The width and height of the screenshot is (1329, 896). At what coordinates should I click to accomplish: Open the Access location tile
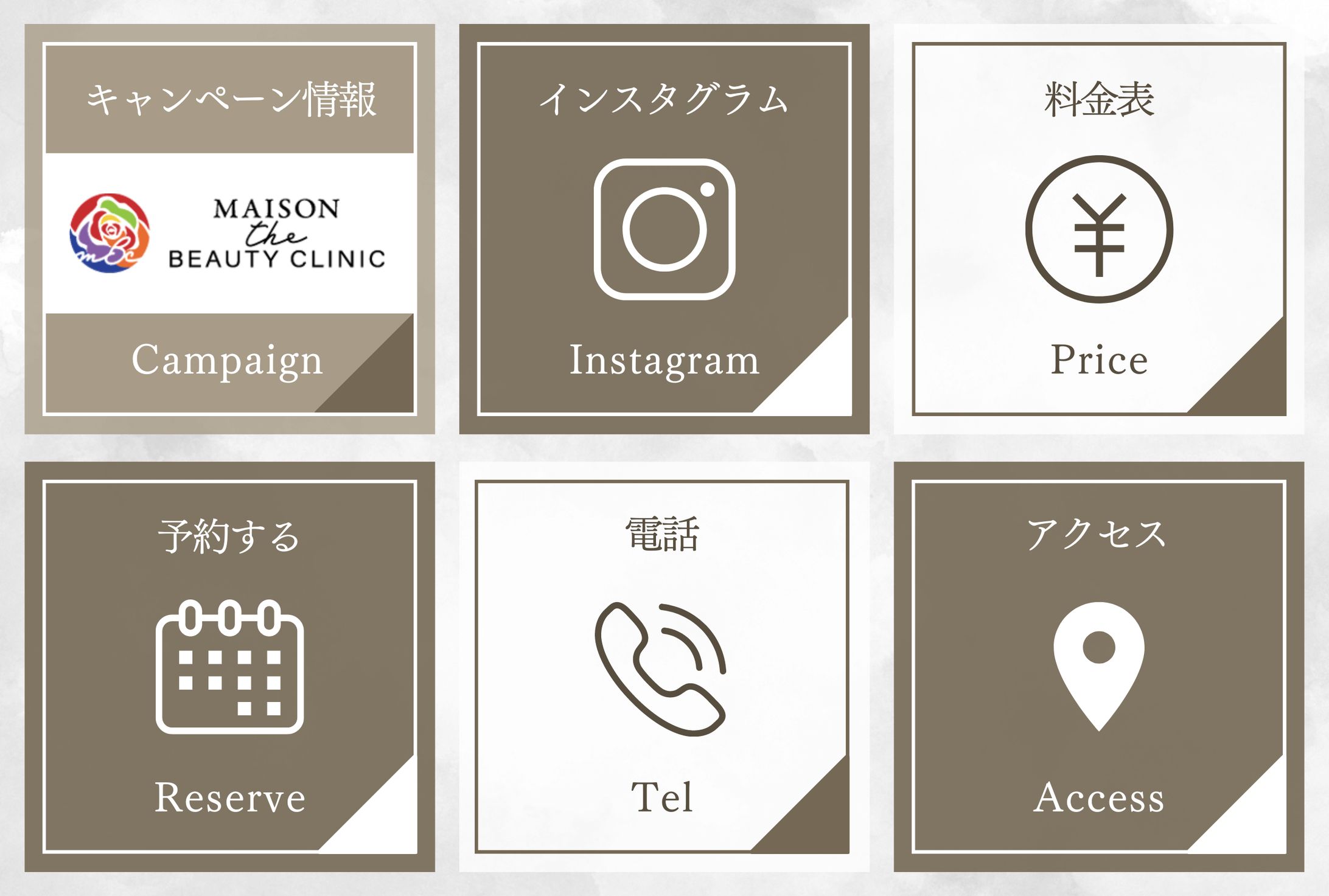point(1098,667)
